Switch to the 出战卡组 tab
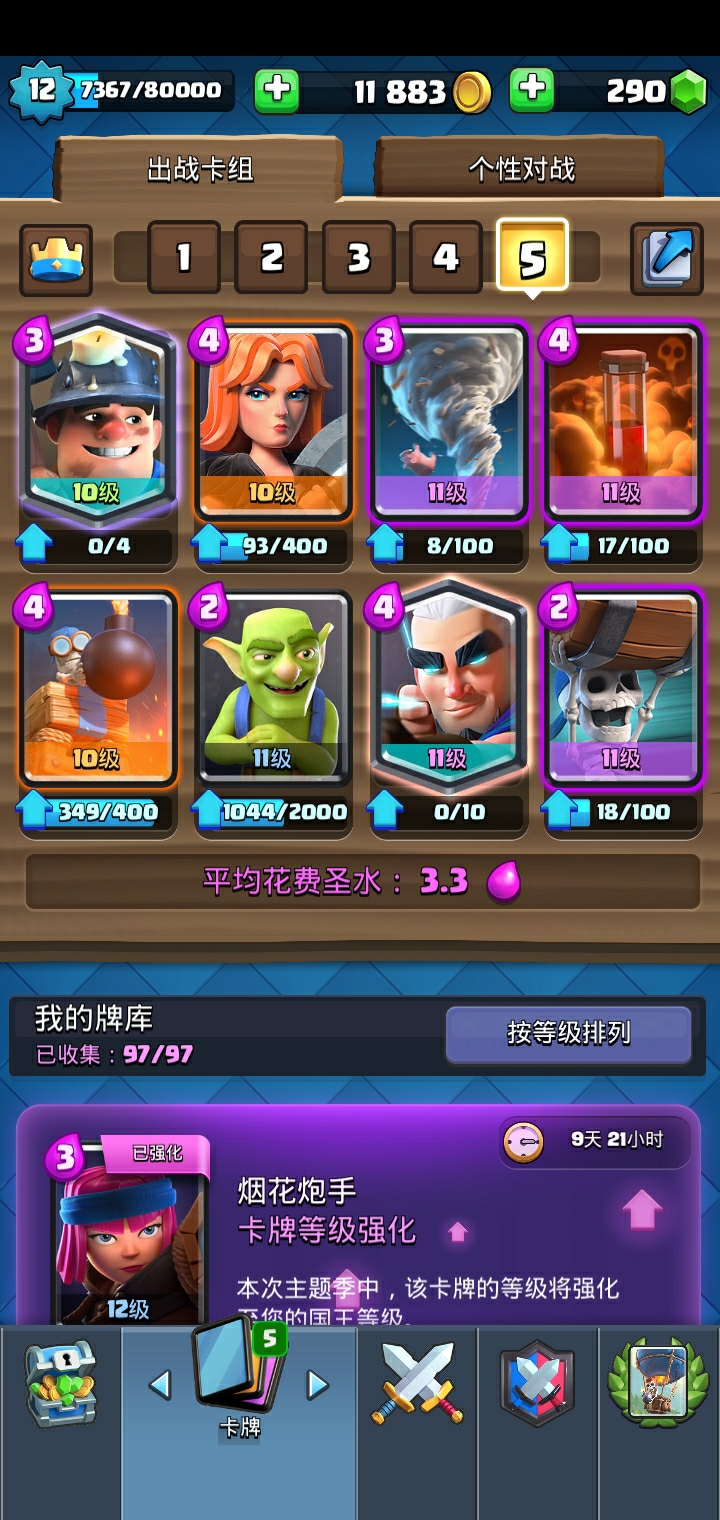 [200, 169]
